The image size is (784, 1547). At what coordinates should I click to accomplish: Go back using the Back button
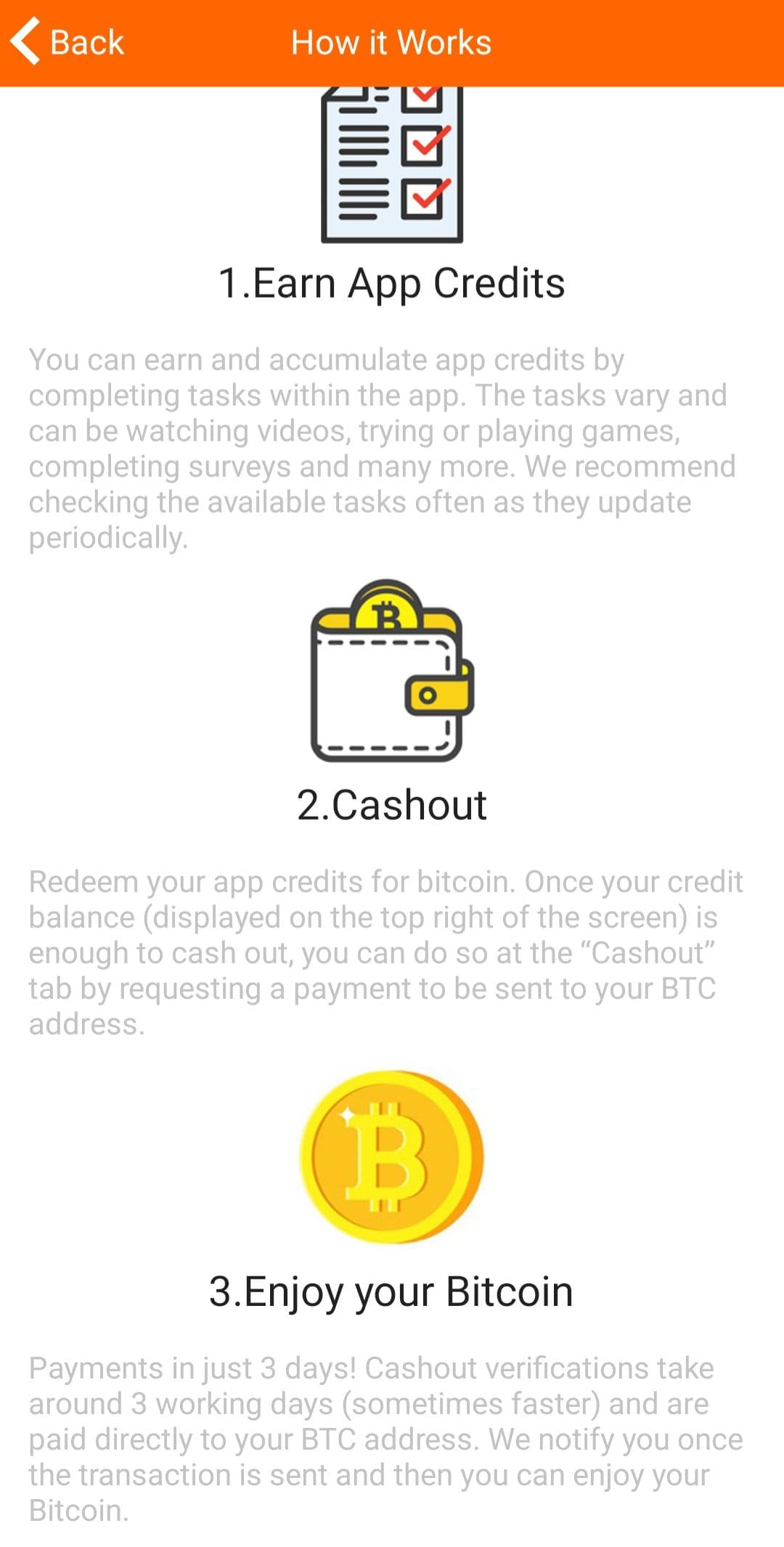(68, 42)
